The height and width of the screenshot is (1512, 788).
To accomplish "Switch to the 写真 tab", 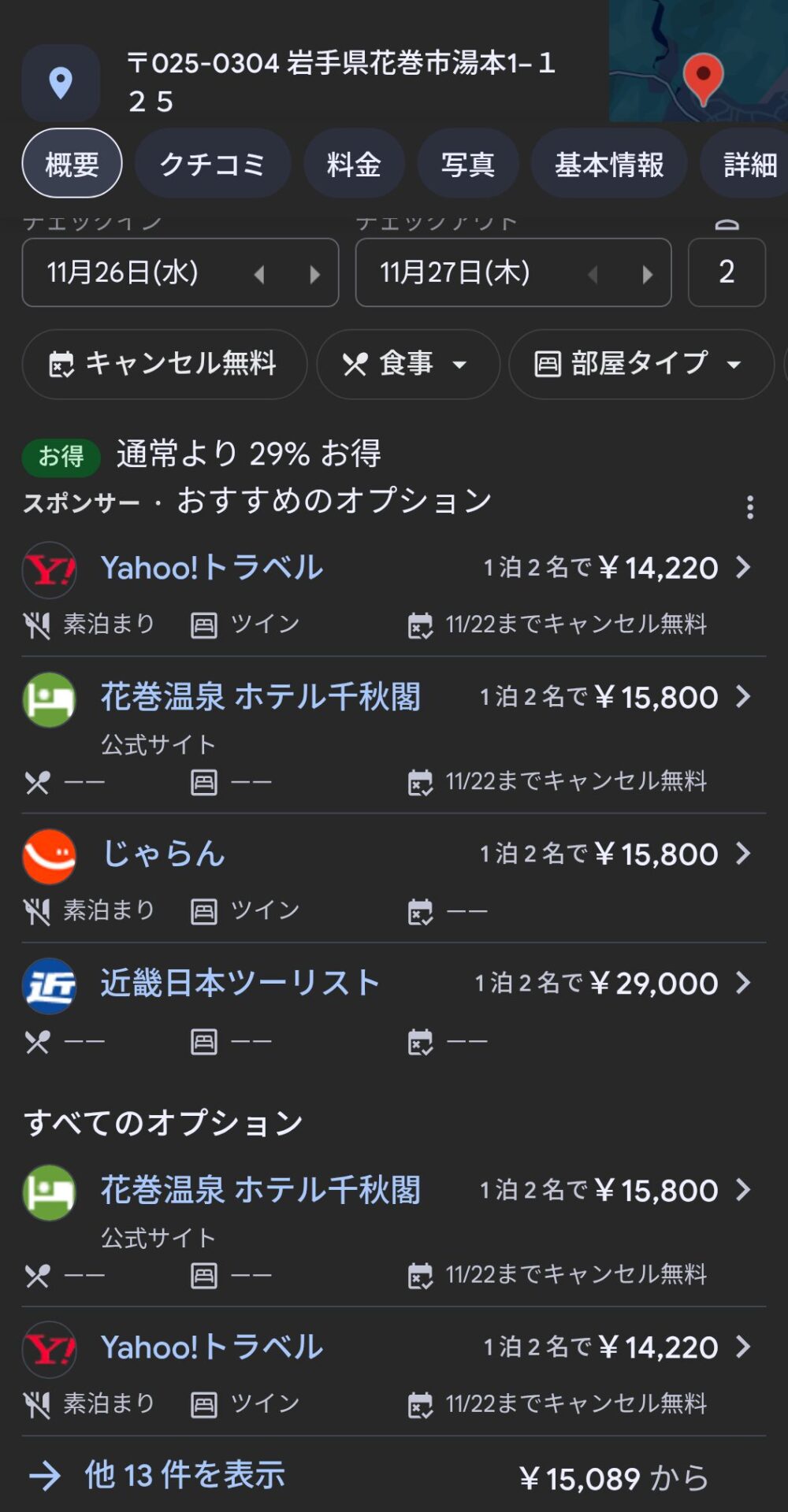I will click(467, 164).
